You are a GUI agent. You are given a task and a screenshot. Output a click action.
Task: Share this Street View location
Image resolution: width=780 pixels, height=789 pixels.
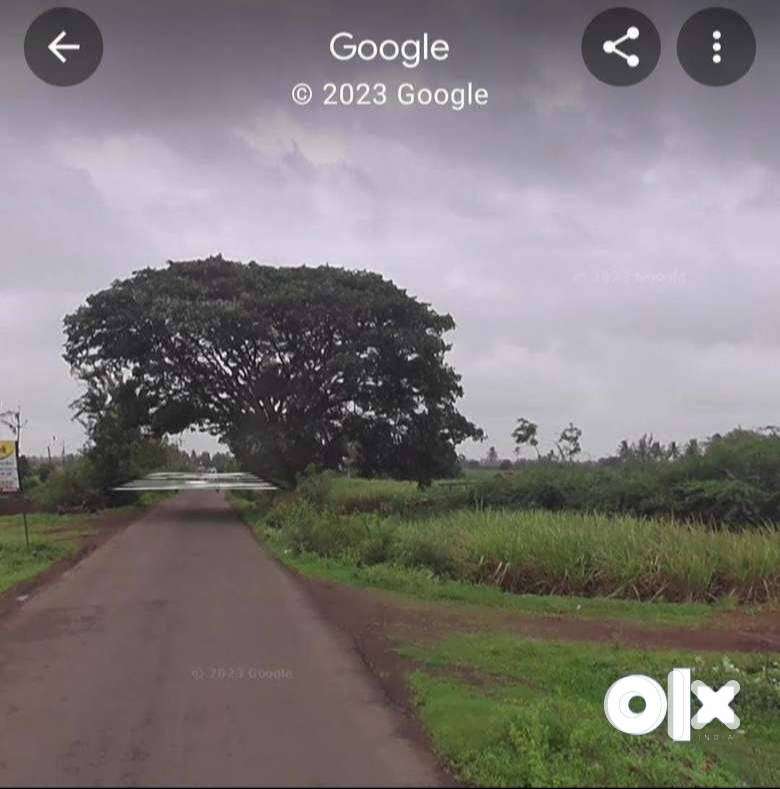click(620, 47)
